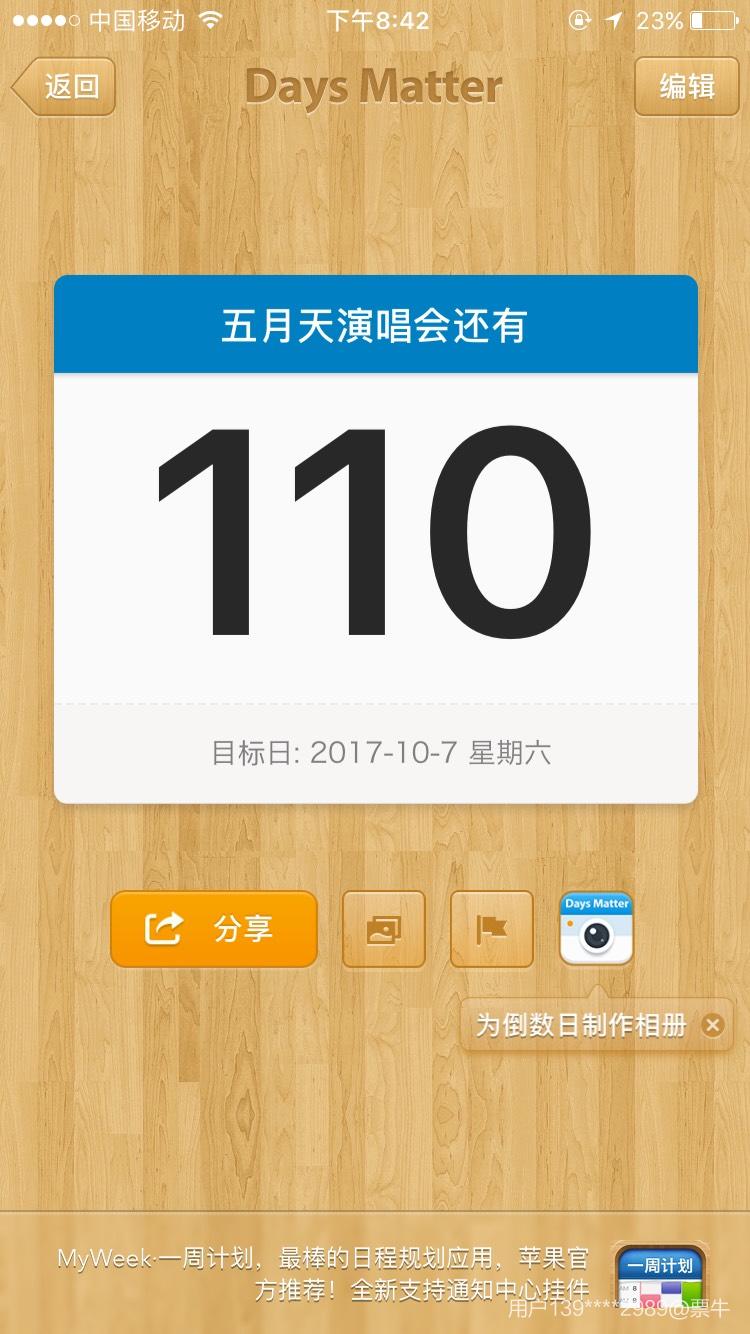Open the MyWeek 一周计划 ad banner
This screenshot has width=750, height=1334.
pyautogui.click(x=375, y=1274)
